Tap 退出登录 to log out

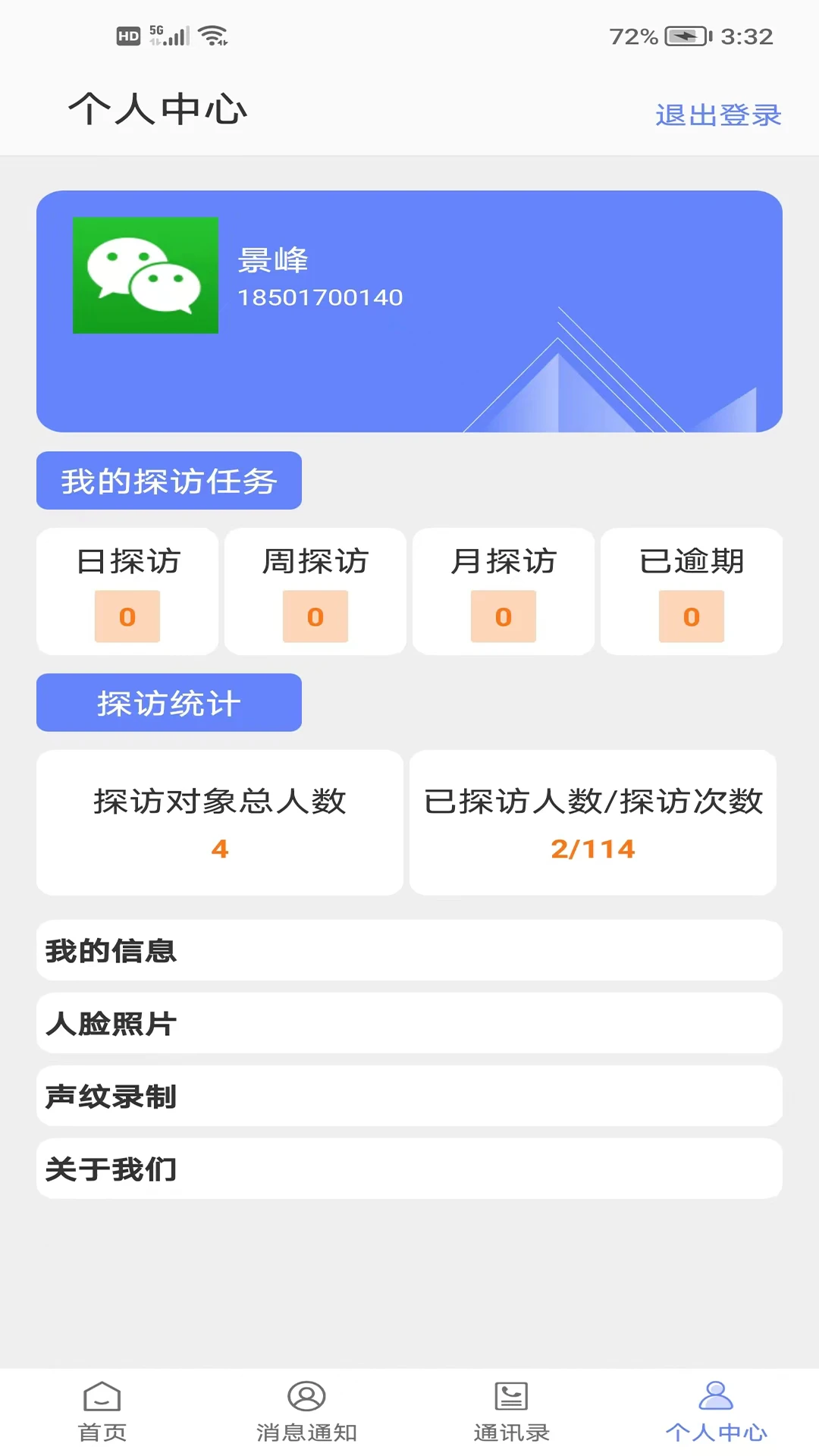(717, 115)
